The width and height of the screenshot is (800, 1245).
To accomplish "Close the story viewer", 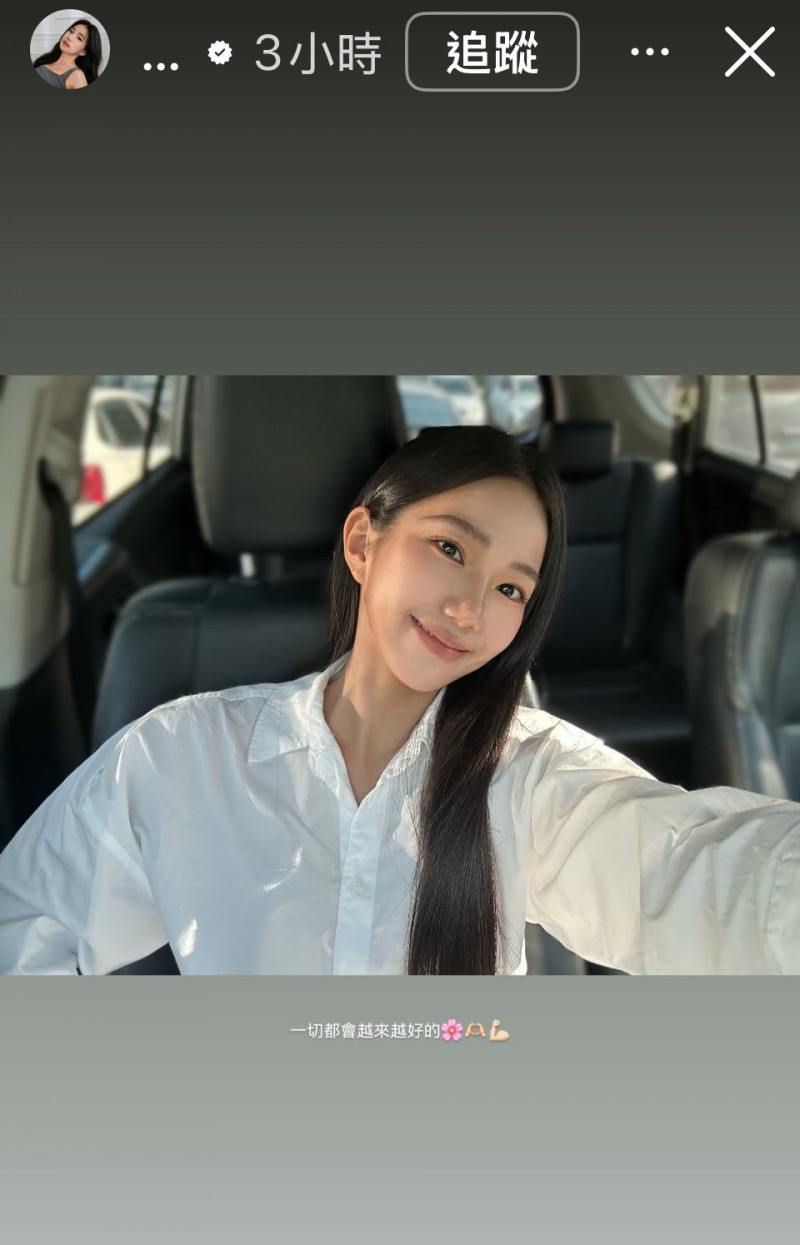I will [x=749, y=52].
